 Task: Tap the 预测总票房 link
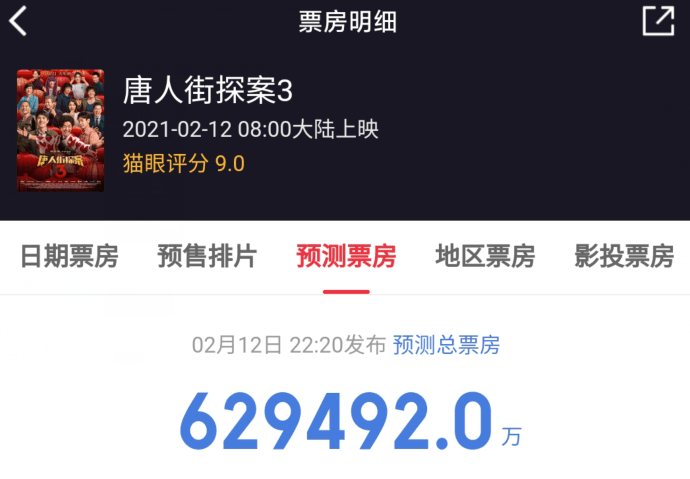[x=446, y=346]
